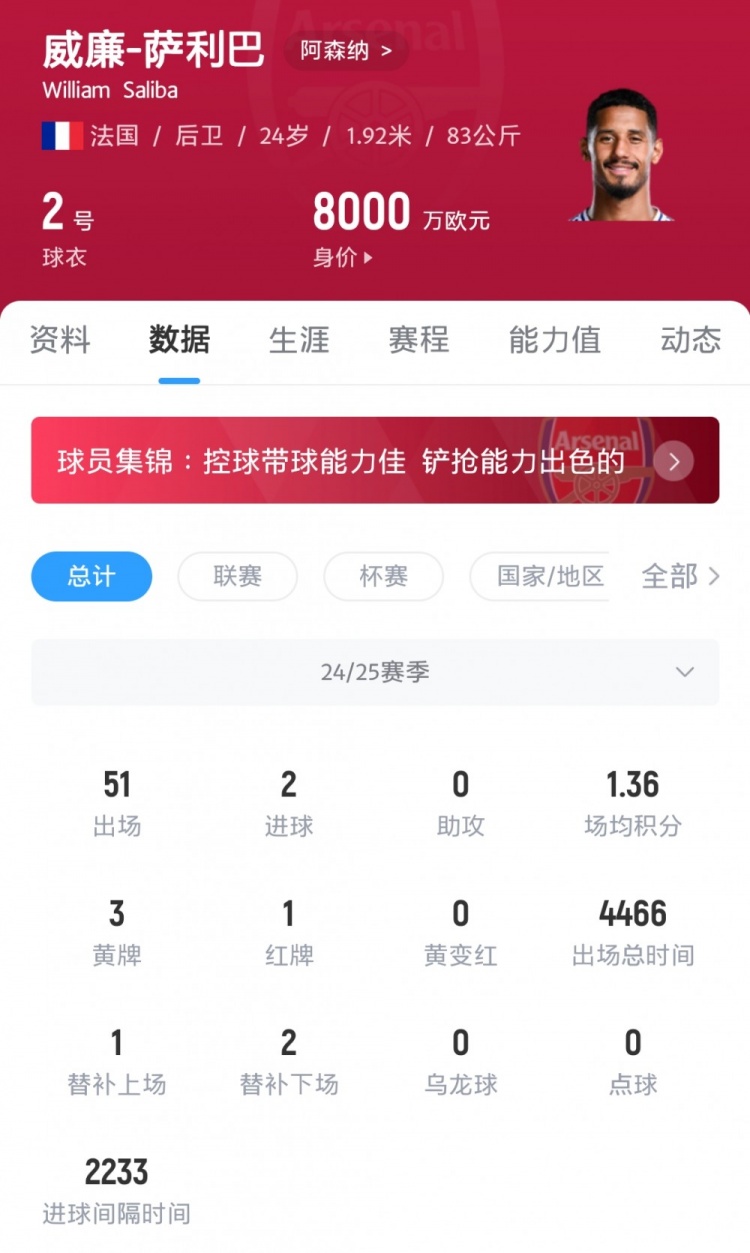Select the 数据 tab
750x1253 pixels.
[x=180, y=340]
